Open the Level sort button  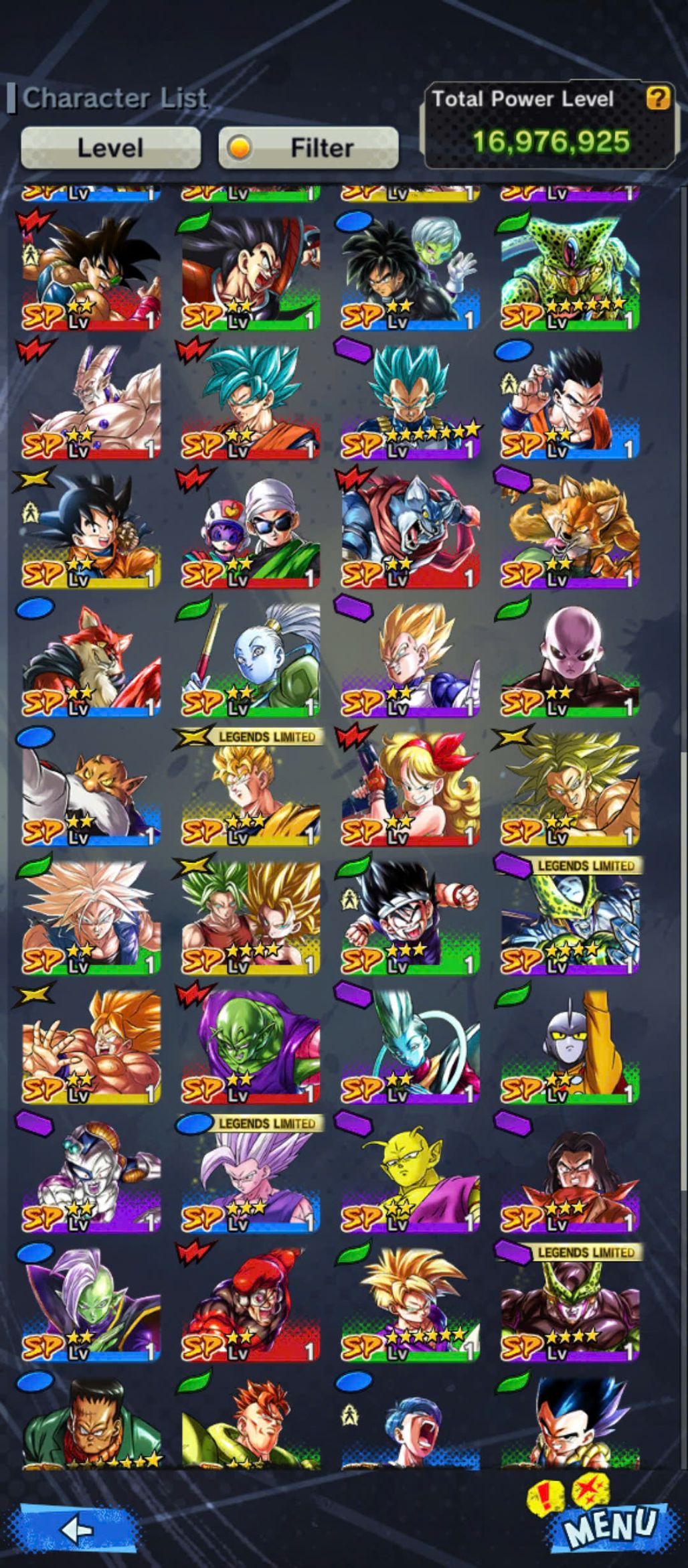(110, 147)
